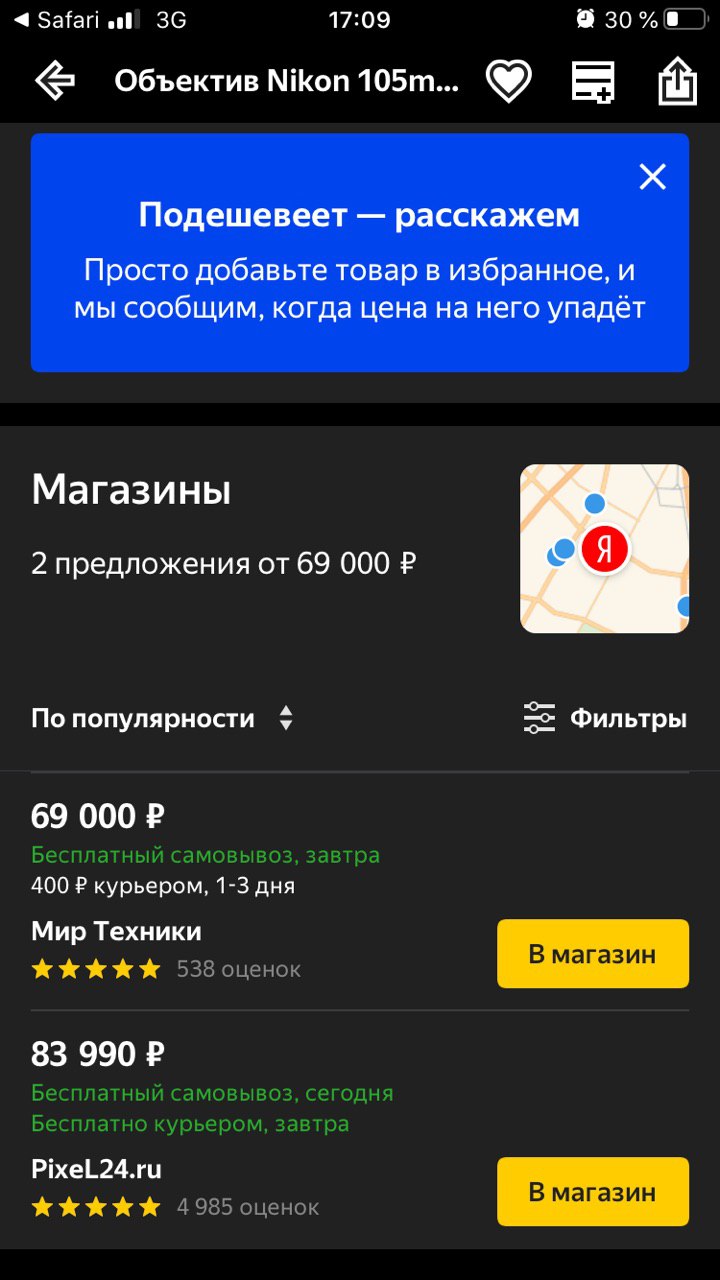Return to Safari from status bar

coord(49,20)
